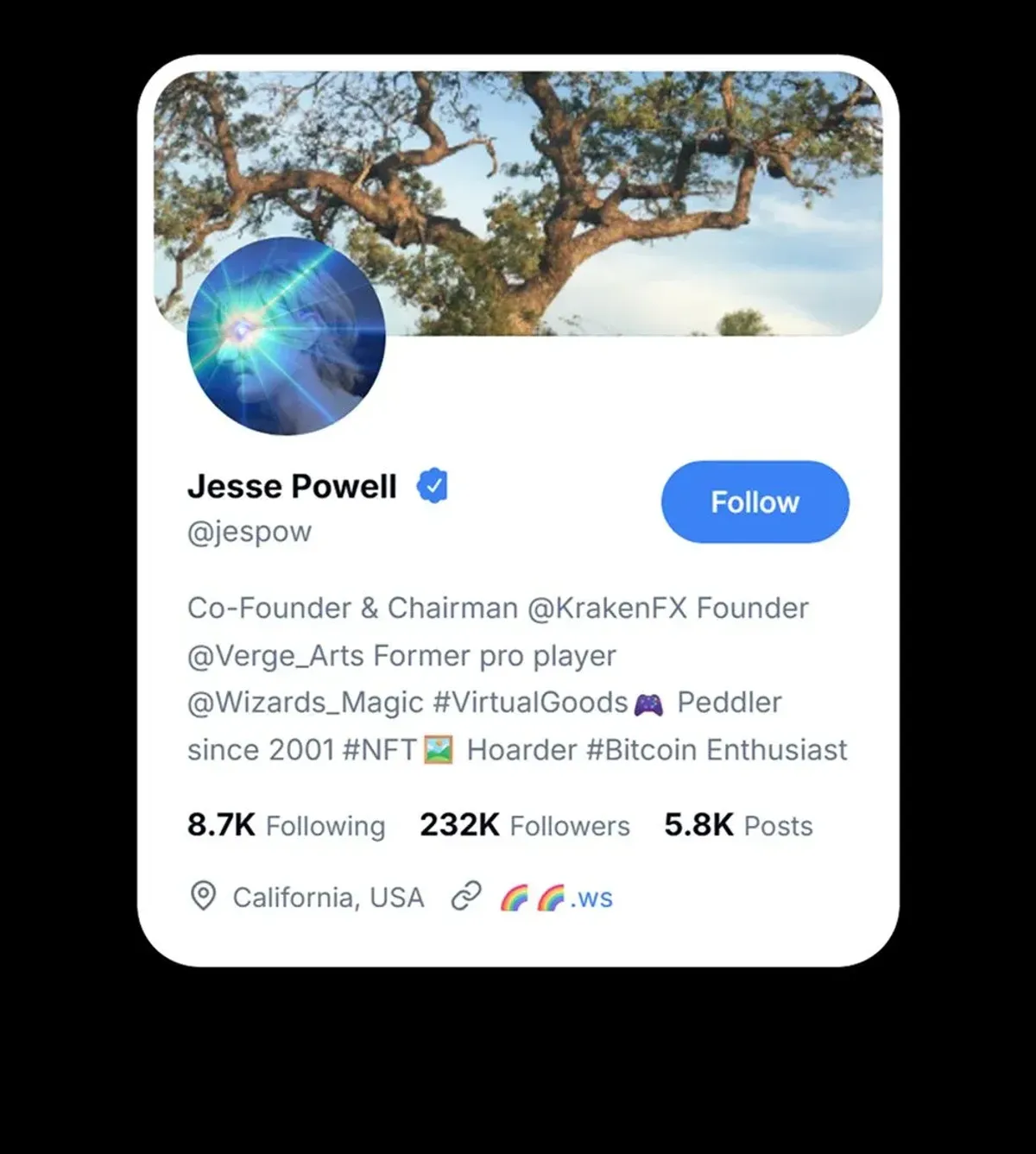Click the location pin icon
Viewport: 1036px width, 1154px height.
[204, 897]
